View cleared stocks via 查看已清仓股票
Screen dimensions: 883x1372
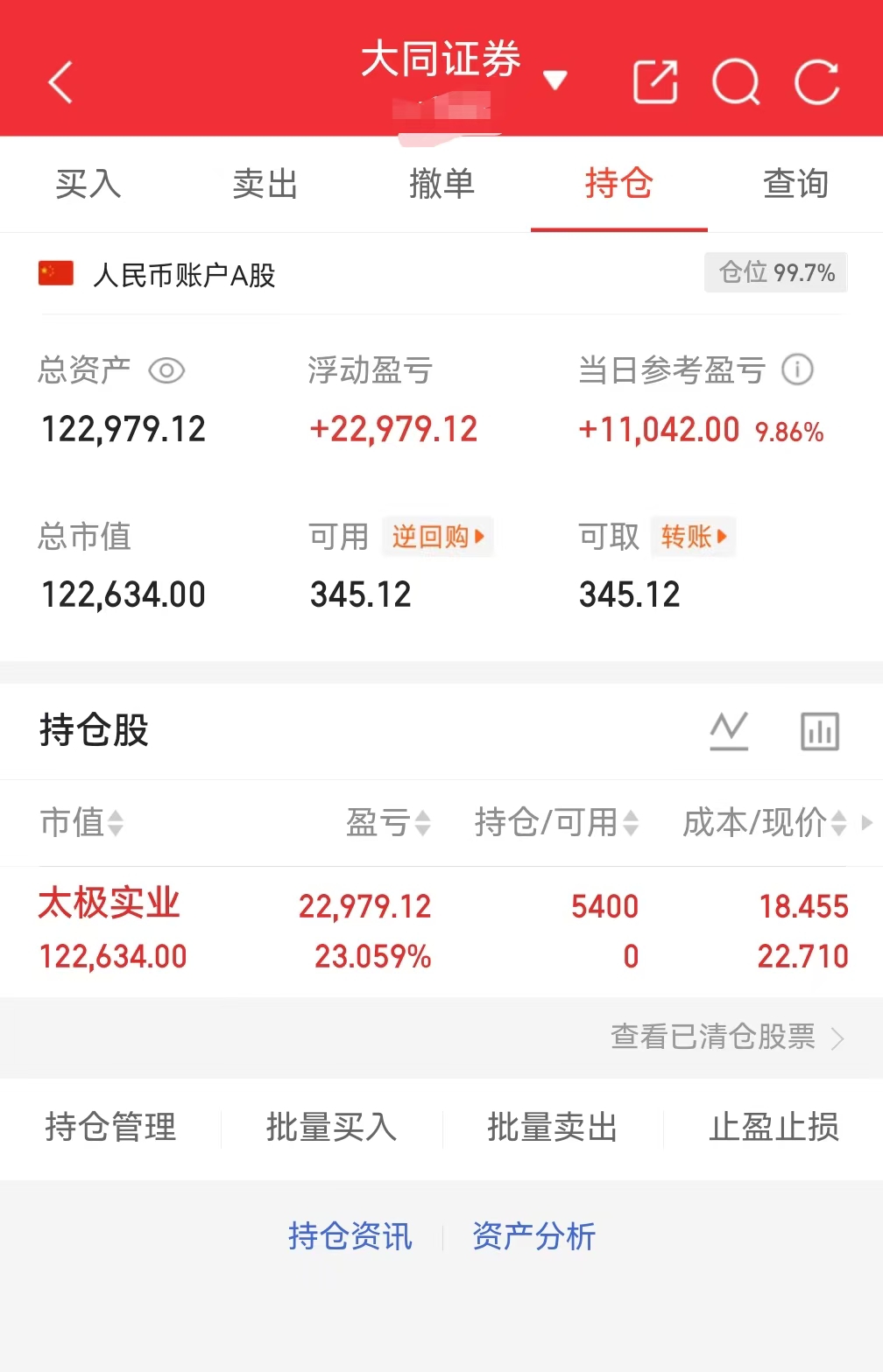(x=727, y=1037)
